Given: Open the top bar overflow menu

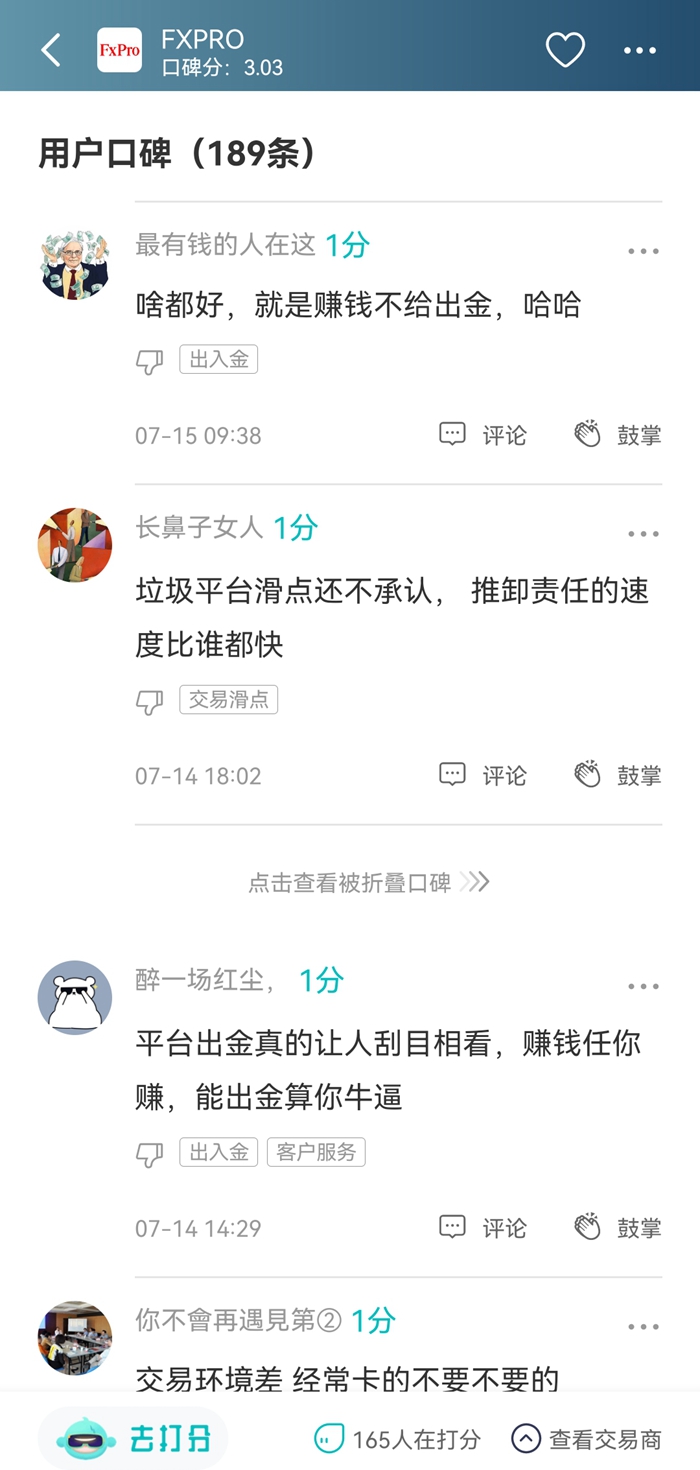Looking at the screenshot, I should pyautogui.click(x=640, y=51).
